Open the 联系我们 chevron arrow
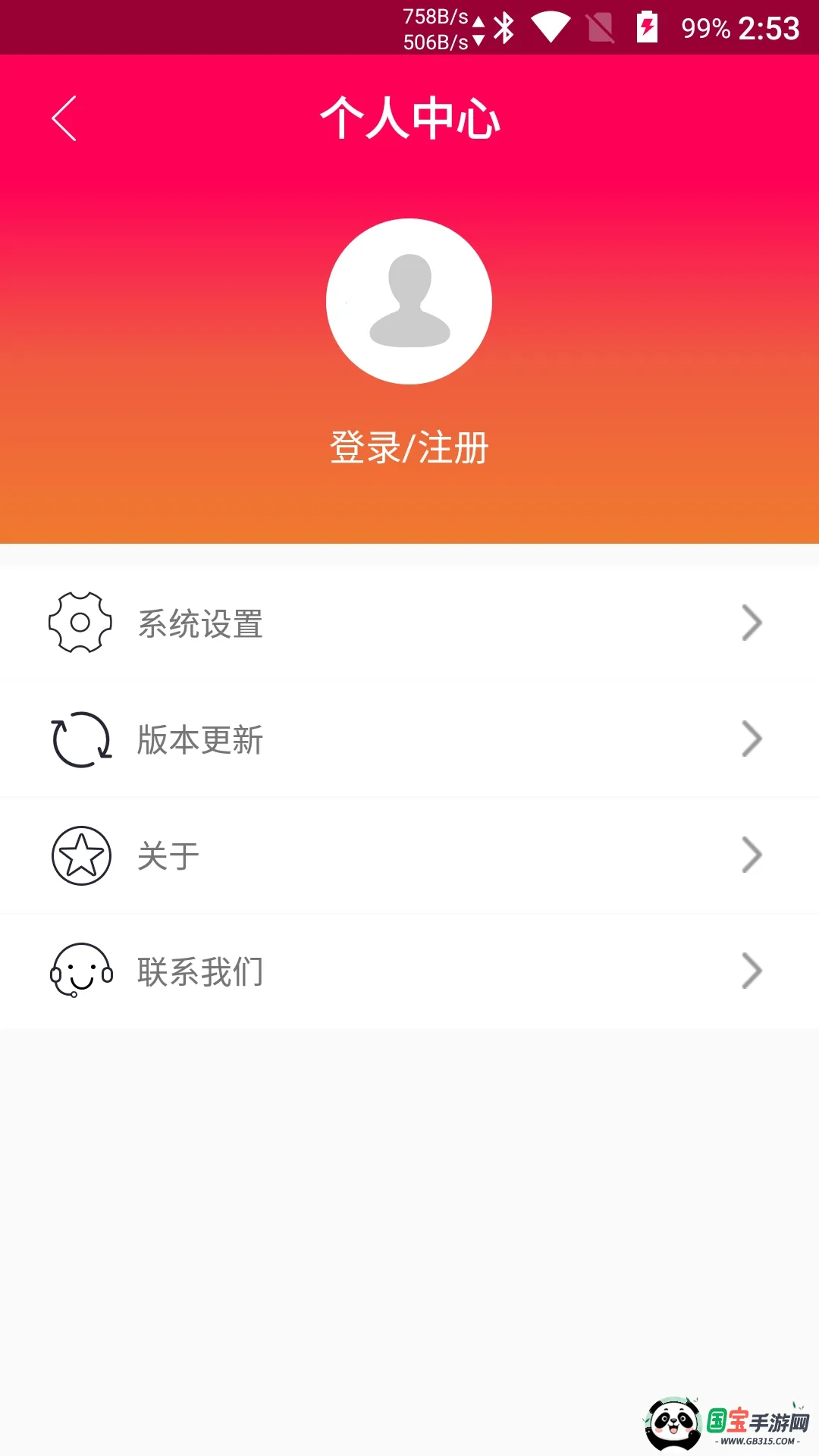Image resolution: width=819 pixels, height=1456 pixels. point(752,971)
